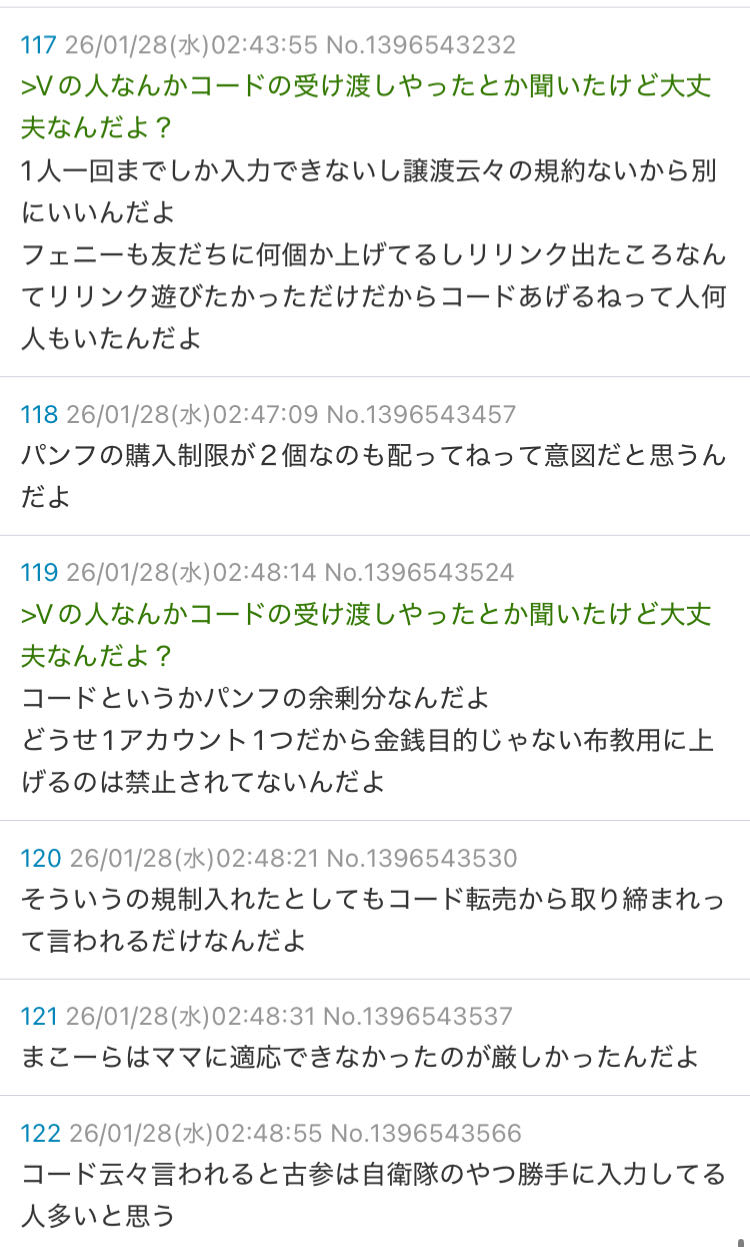Tap post number 120
The width and height of the screenshot is (750, 1247).
(x=41, y=858)
